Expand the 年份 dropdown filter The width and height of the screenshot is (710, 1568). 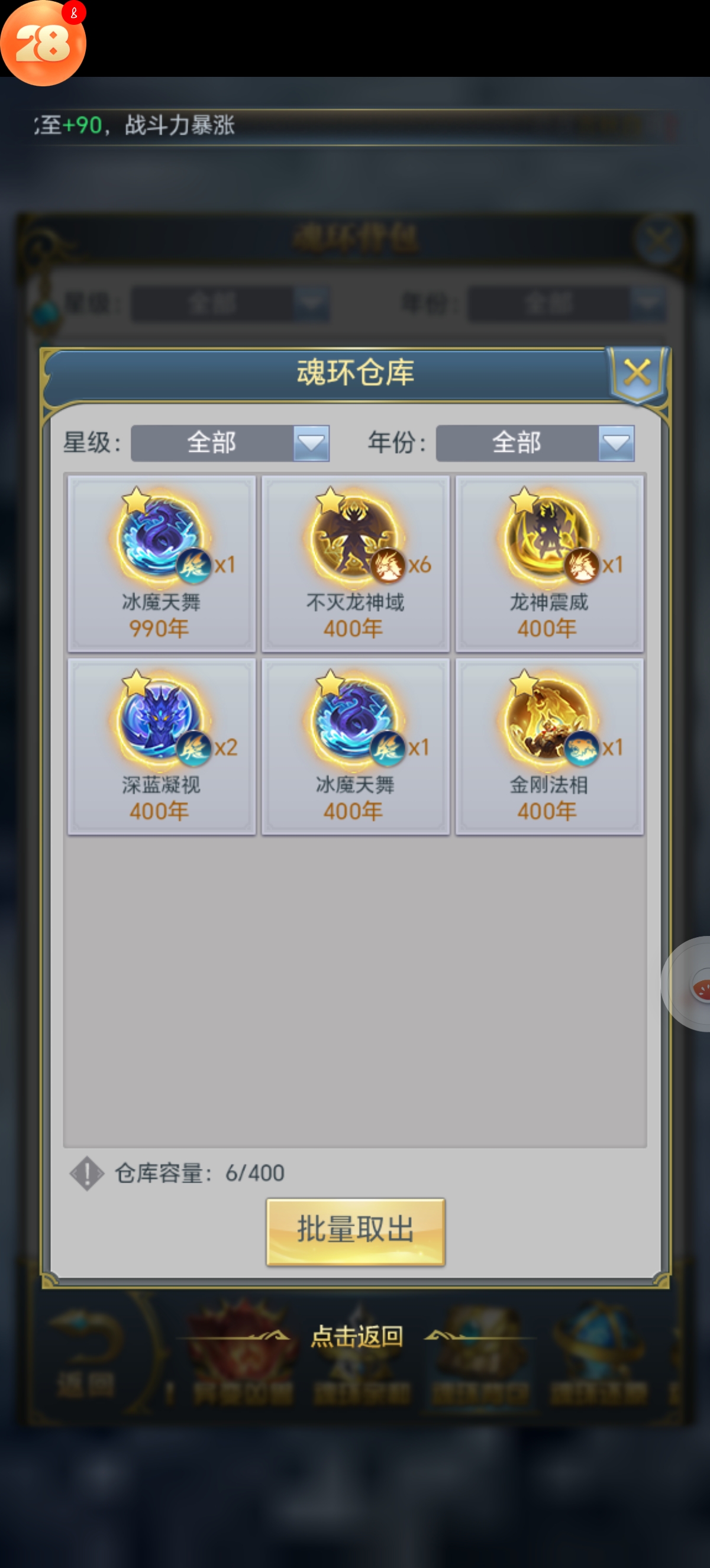click(x=615, y=443)
